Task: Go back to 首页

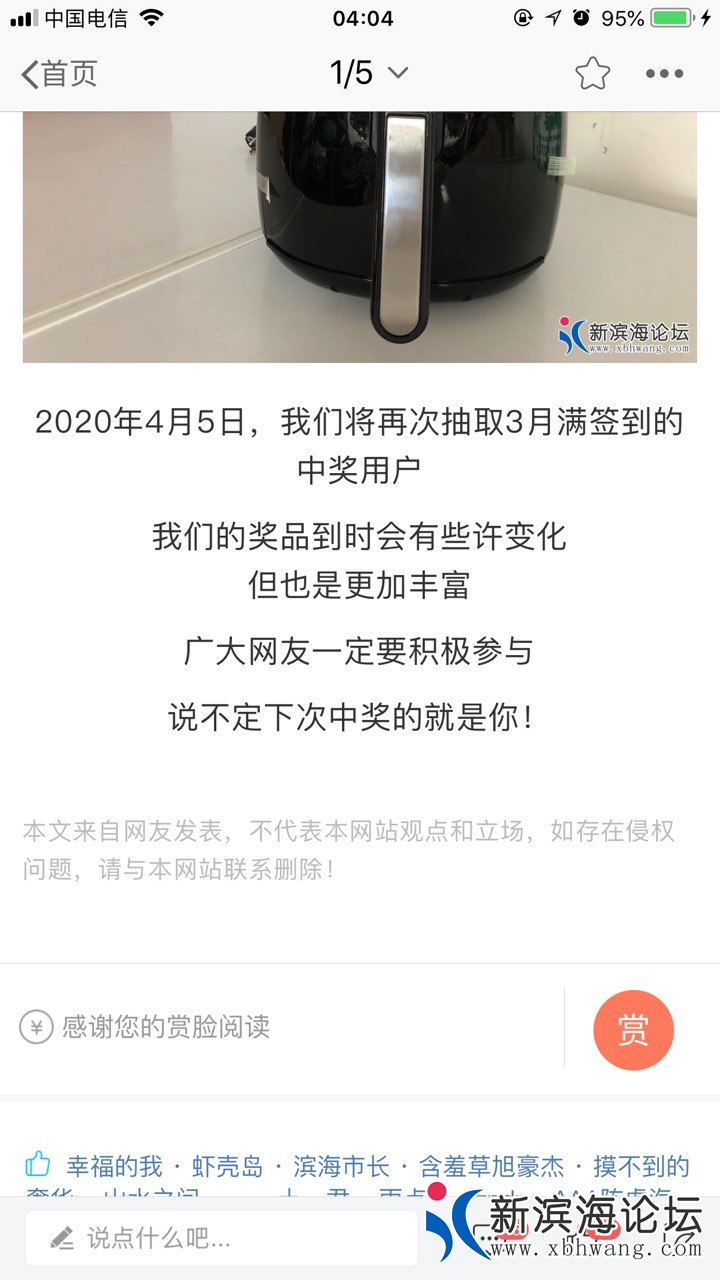Action: 60,73
